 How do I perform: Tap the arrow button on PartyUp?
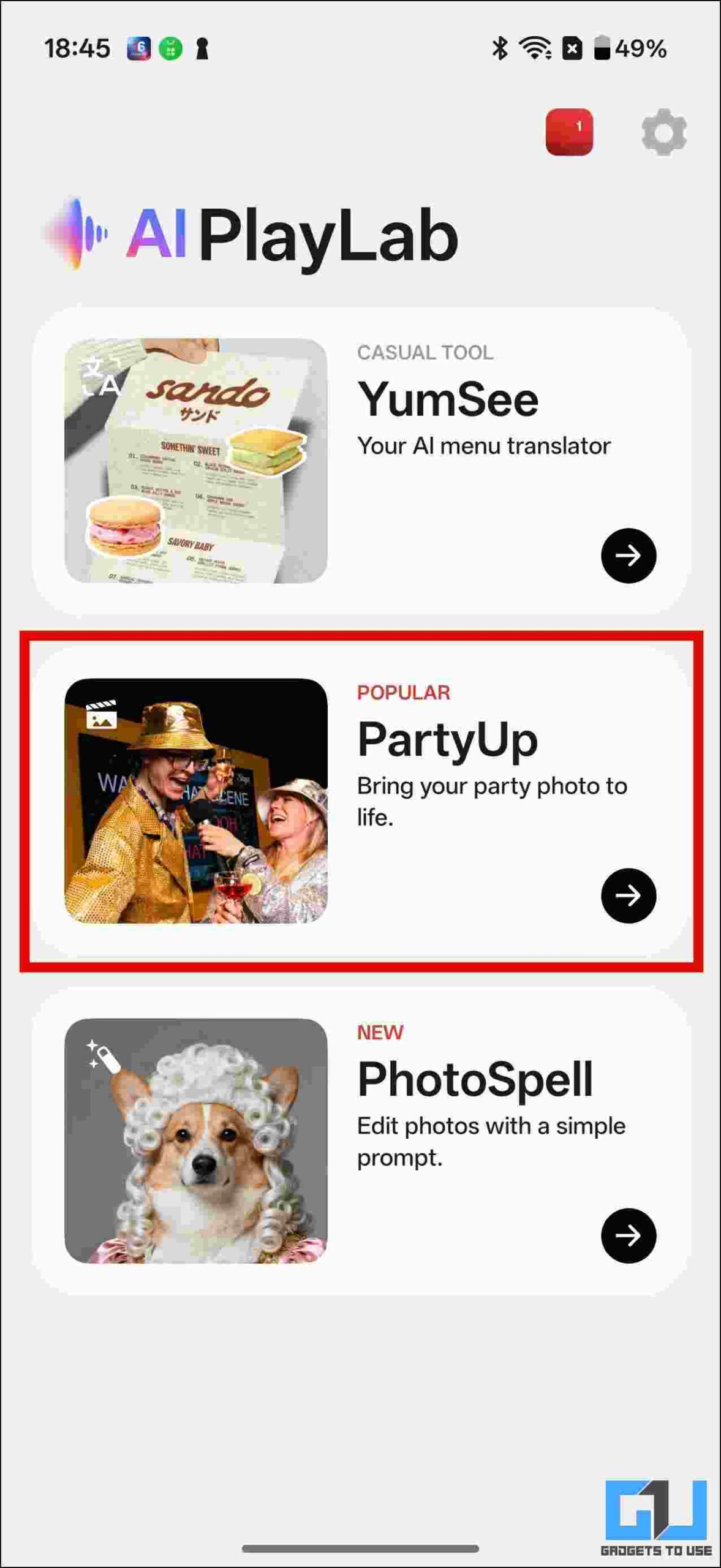tap(628, 895)
